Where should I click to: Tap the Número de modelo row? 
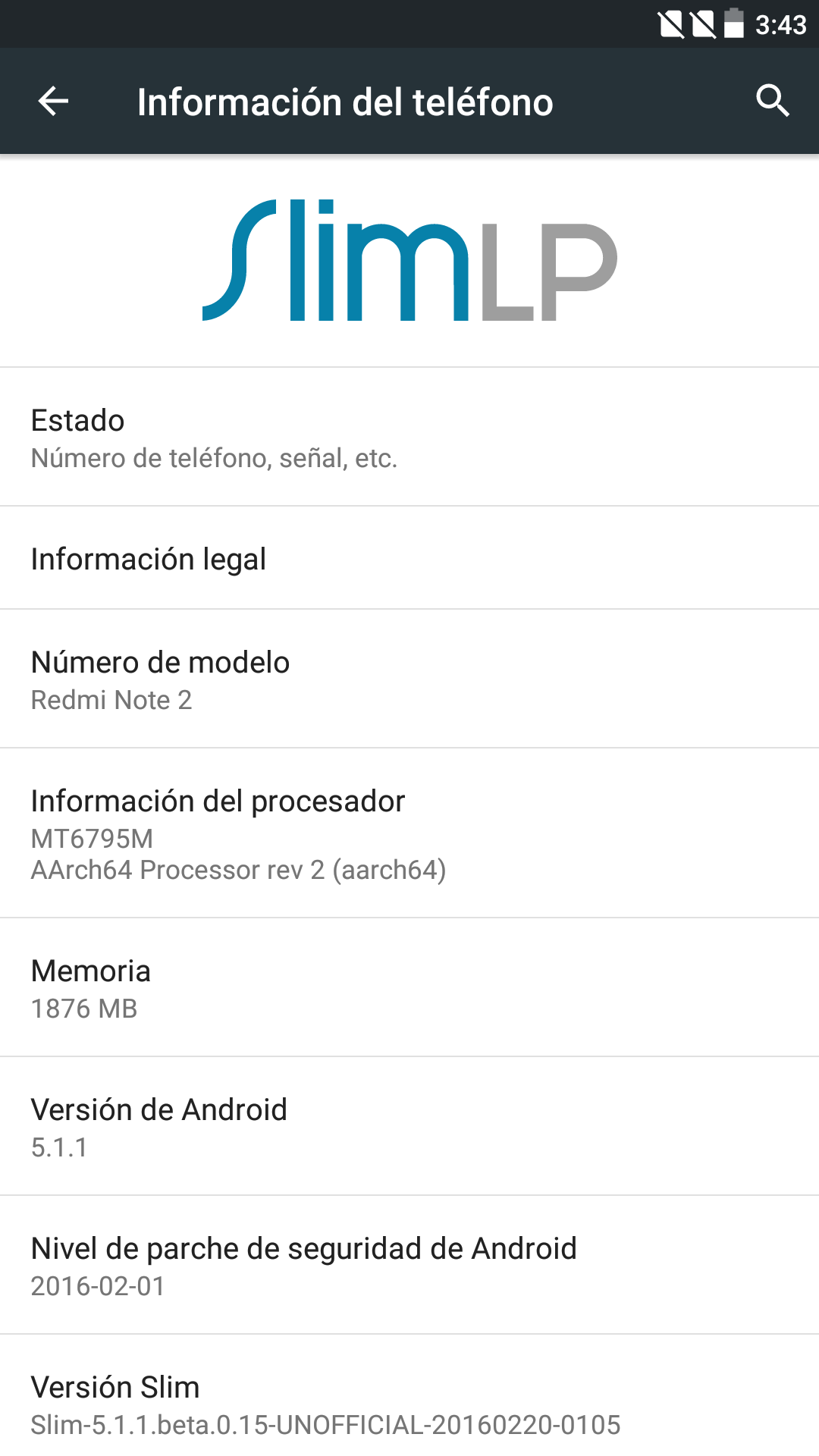click(409, 679)
